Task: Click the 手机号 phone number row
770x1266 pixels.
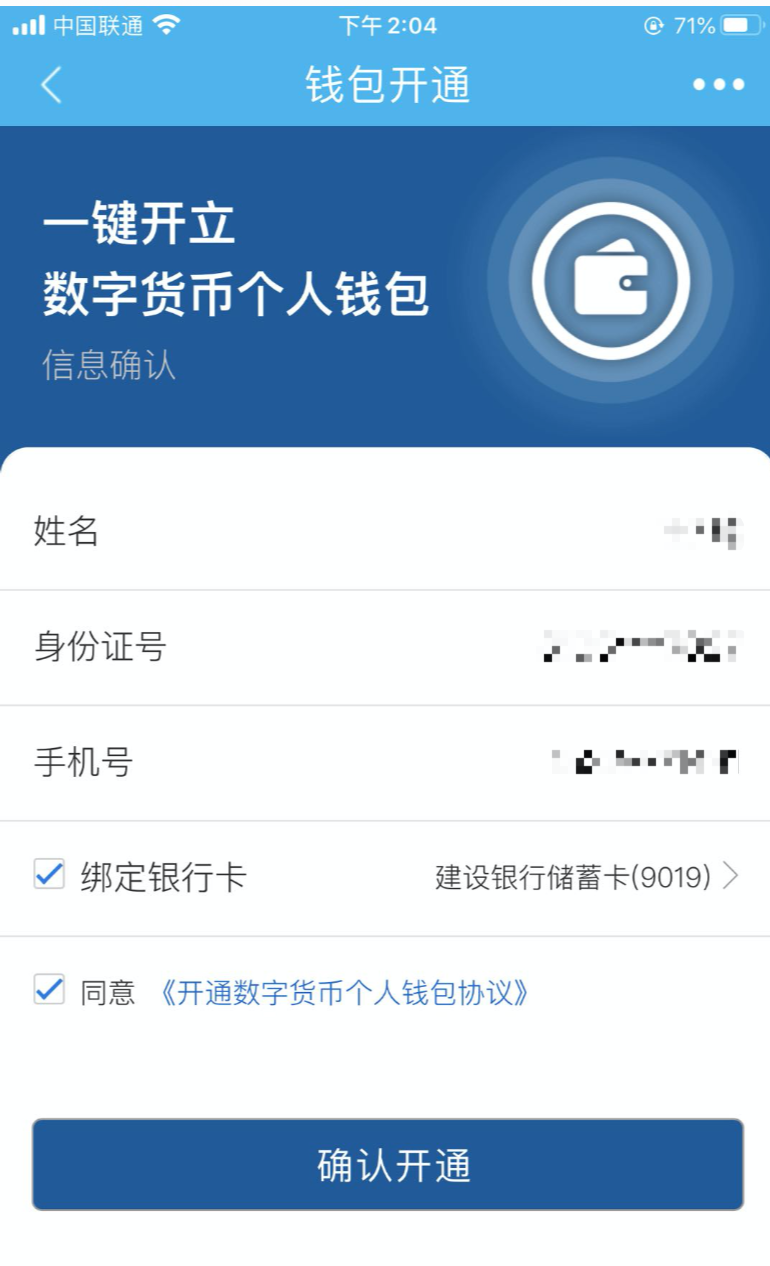Action: click(385, 763)
